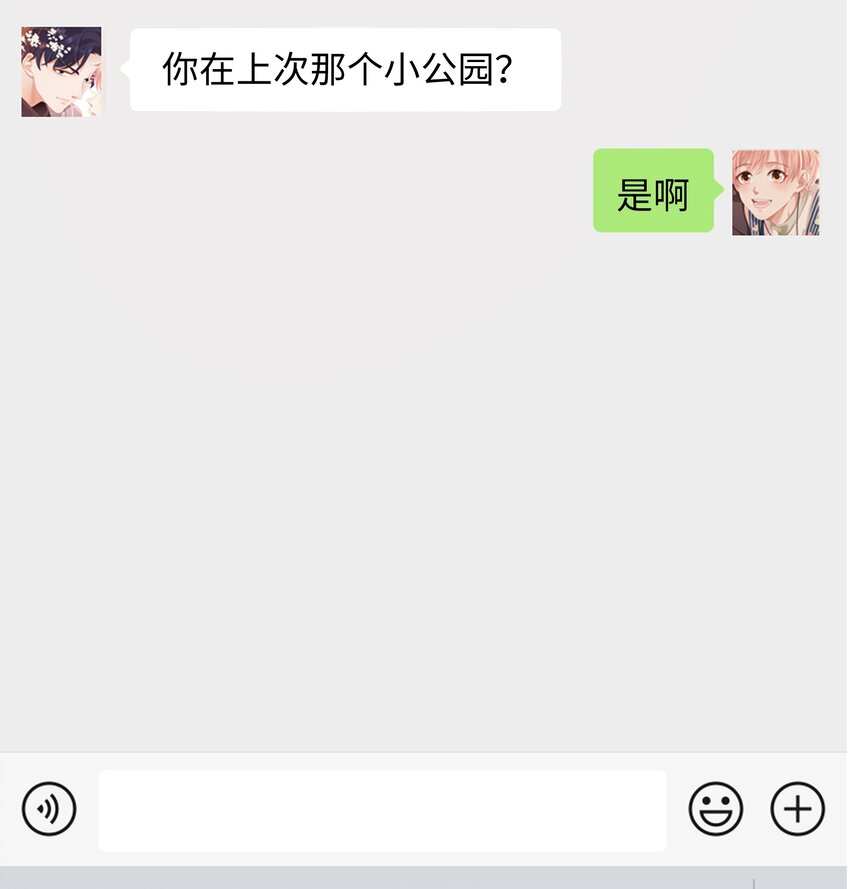
Task: Focus the message text field
Action: pos(382,810)
